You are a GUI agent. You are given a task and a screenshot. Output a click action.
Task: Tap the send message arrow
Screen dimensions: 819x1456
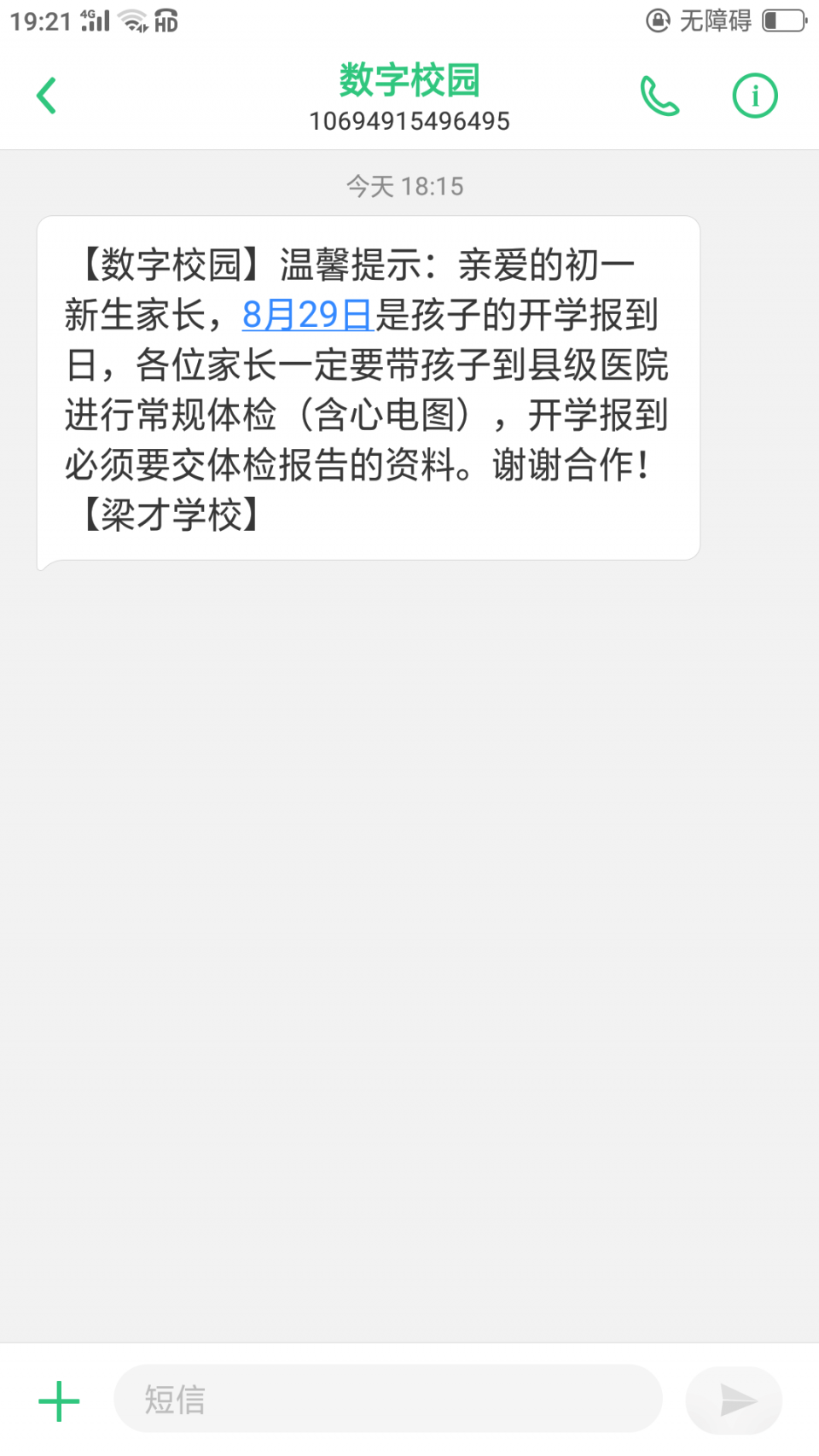click(x=735, y=1401)
